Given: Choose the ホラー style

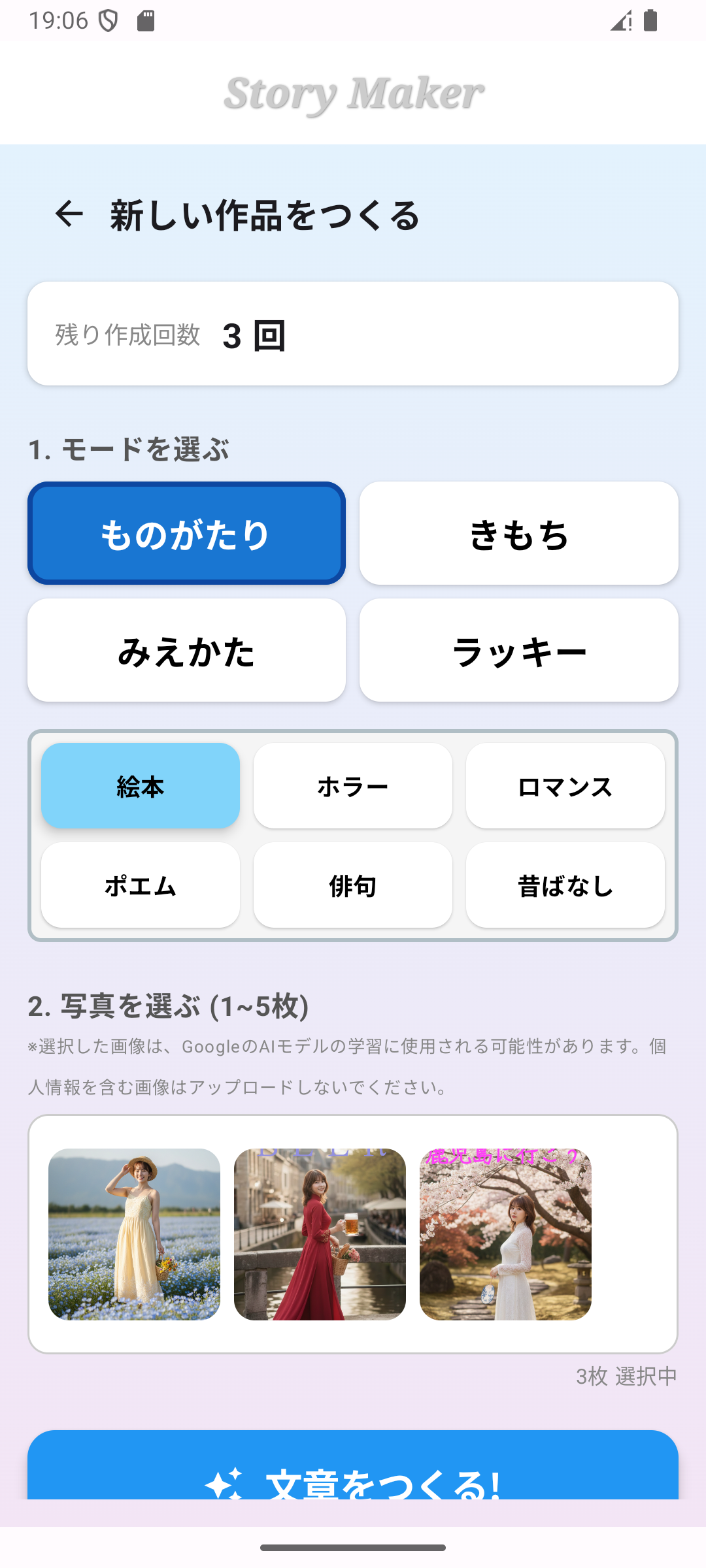Looking at the screenshot, I should [353, 786].
